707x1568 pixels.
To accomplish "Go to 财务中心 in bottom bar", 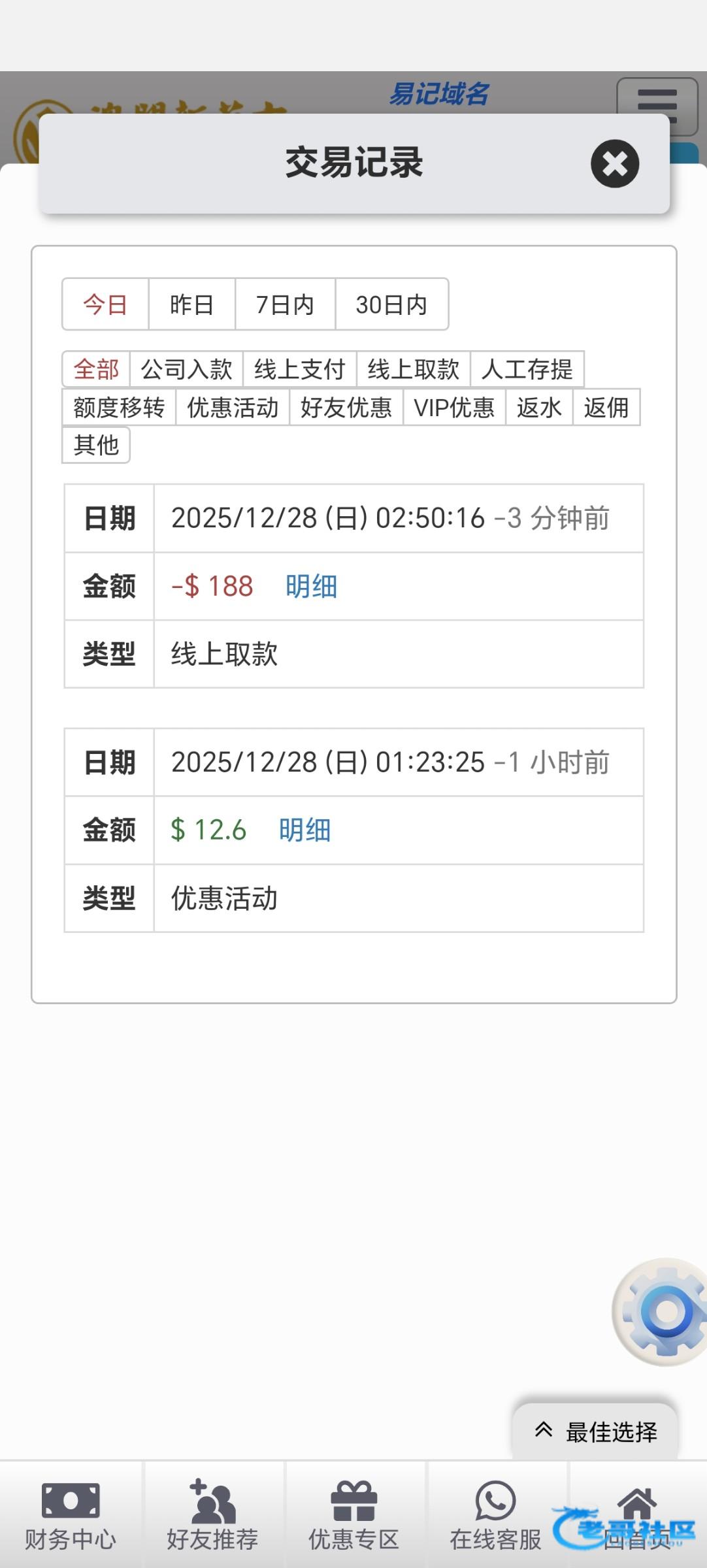I will click(71, 1515).
